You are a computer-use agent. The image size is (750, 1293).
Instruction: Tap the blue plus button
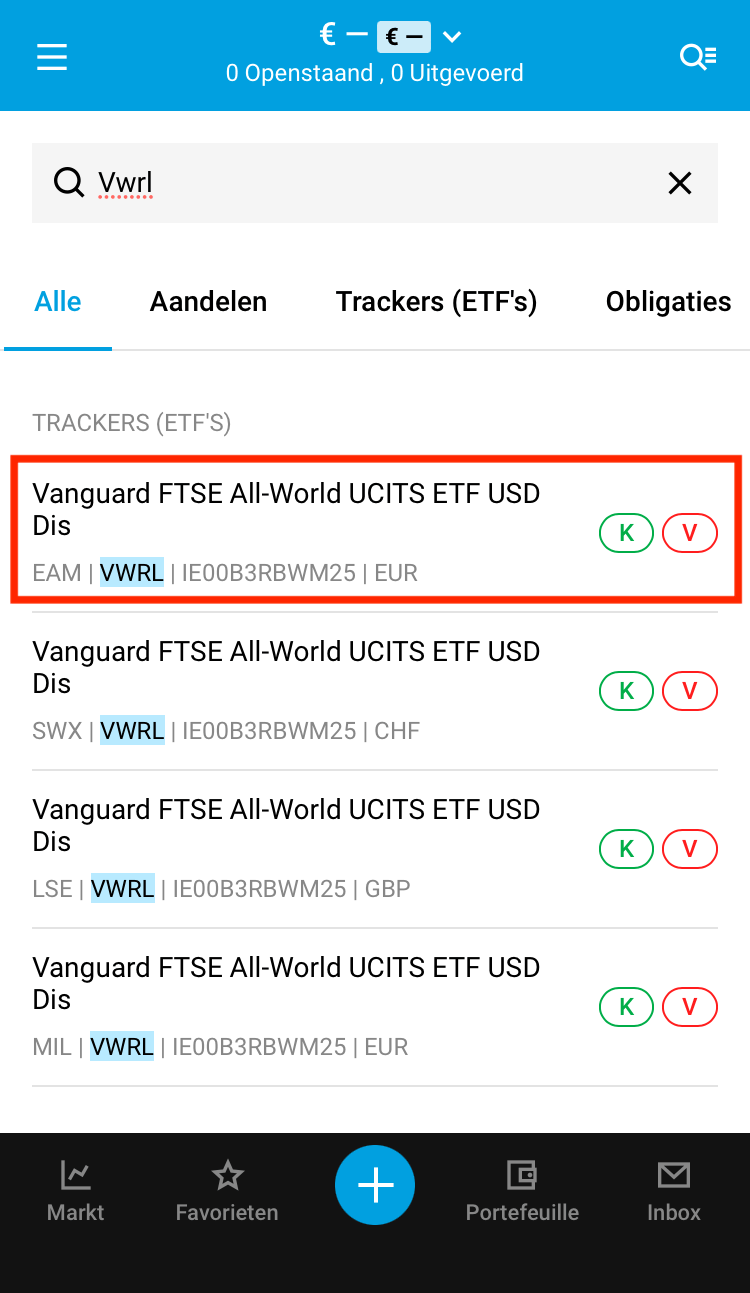click(375, 1185)
